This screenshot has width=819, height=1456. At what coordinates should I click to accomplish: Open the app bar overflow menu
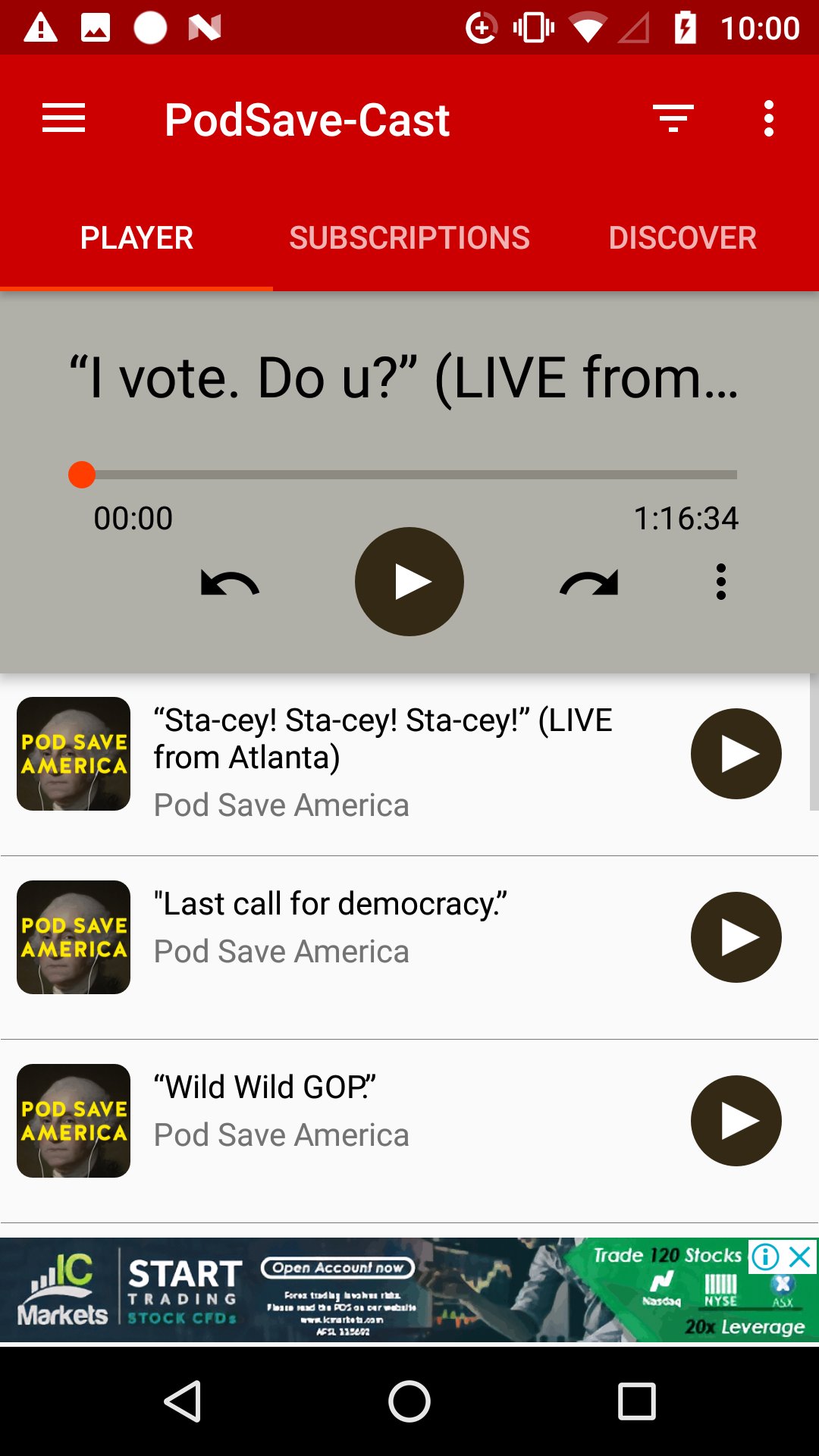point(769,119)
